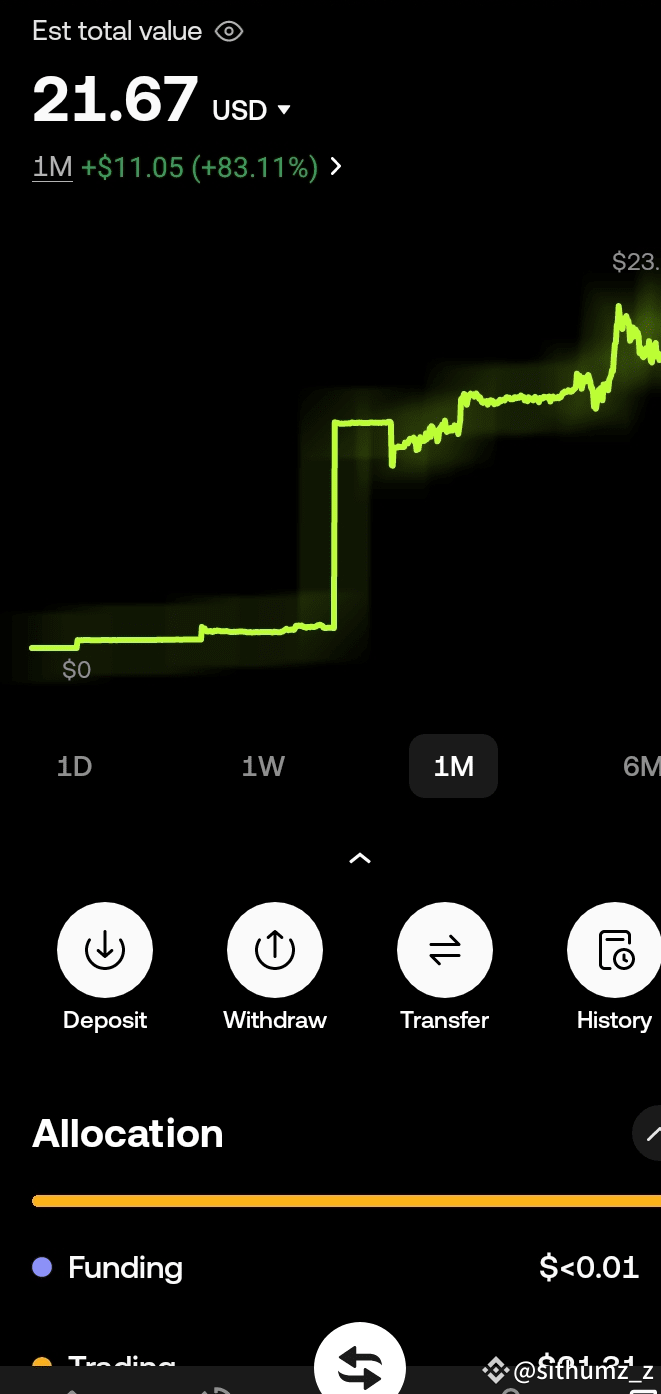Switch chart to 6M range
661x1394 pixels.
[641, 766]
